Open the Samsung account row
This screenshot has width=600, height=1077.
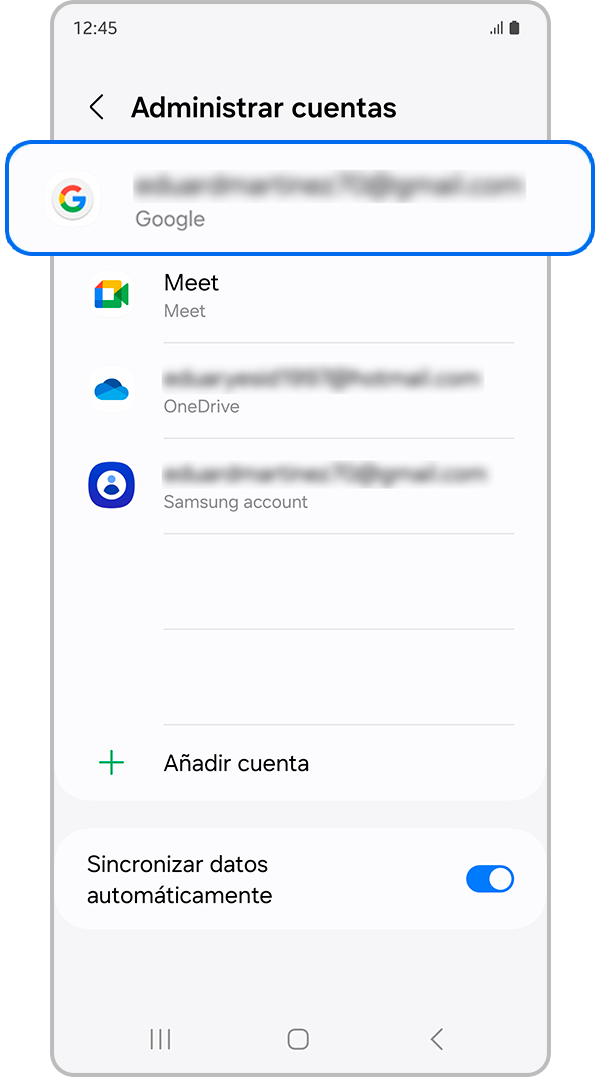[x=300, y=485]
